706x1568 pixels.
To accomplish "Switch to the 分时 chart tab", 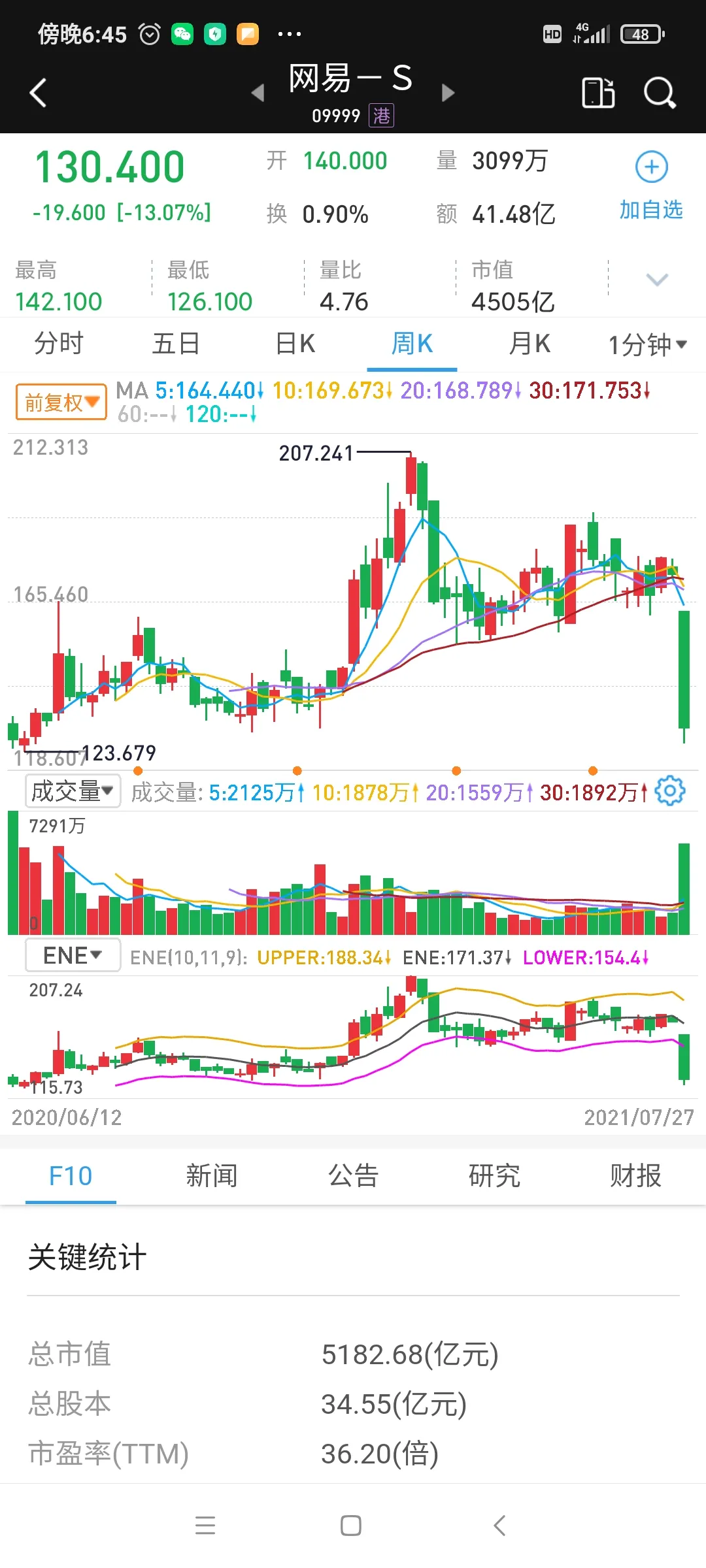I will tap(59, 344).
